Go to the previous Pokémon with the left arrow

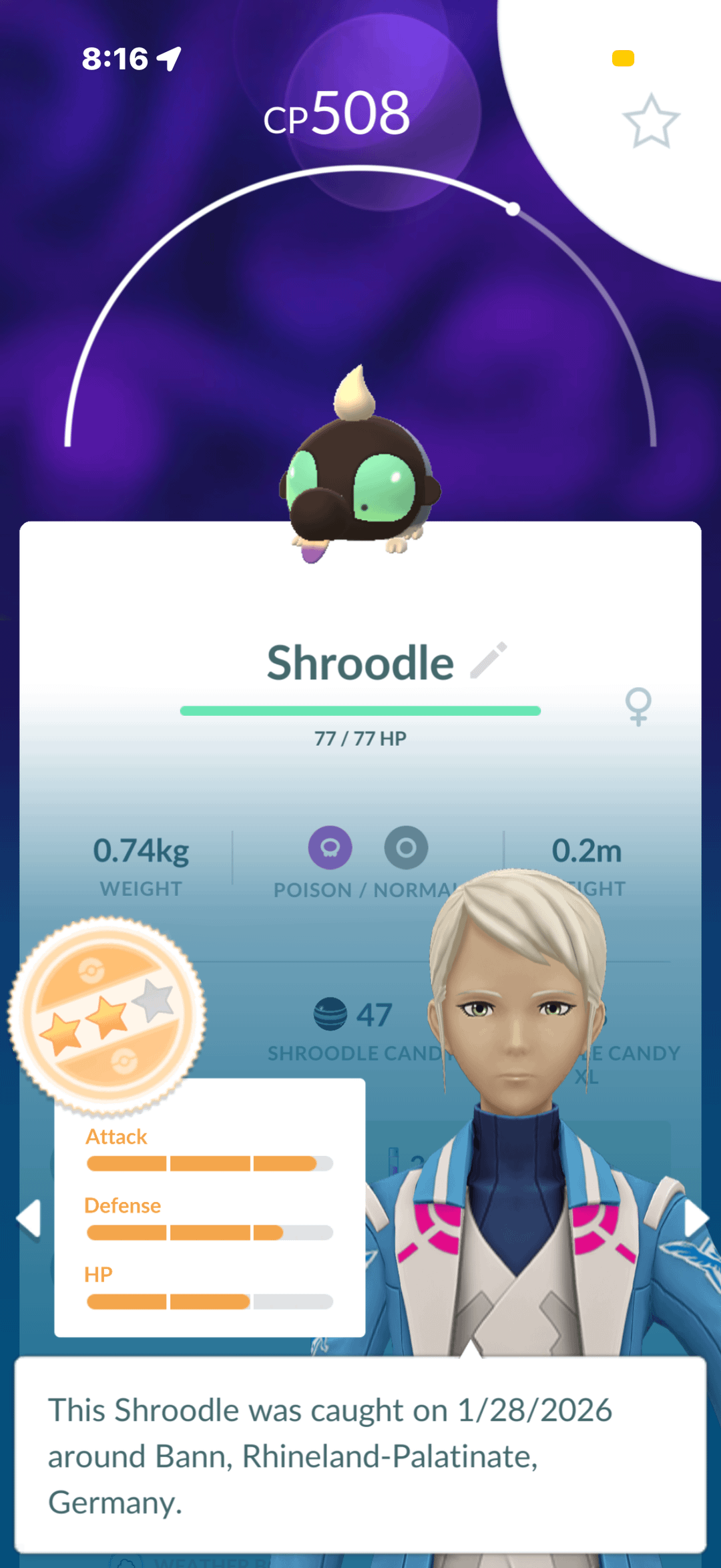pyautogui.click(x=29, y=1218)
